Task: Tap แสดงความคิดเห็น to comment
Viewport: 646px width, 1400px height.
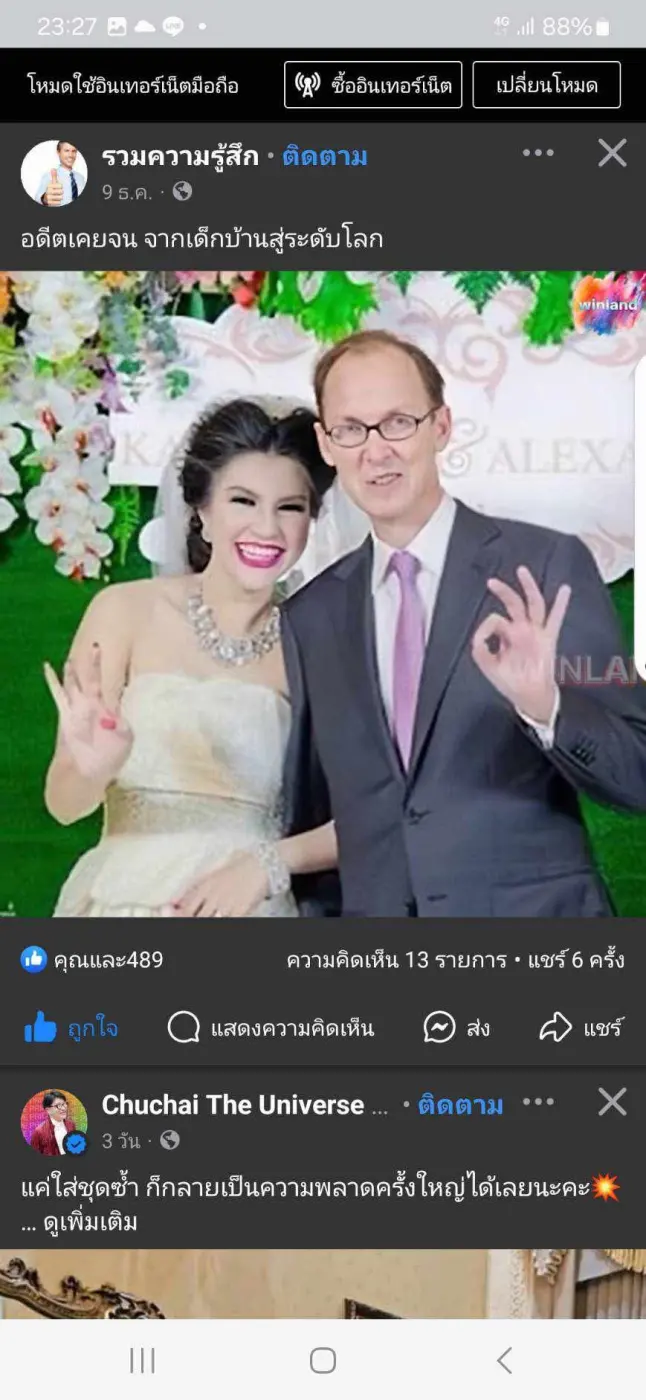Action: [x=271, y=1027]
